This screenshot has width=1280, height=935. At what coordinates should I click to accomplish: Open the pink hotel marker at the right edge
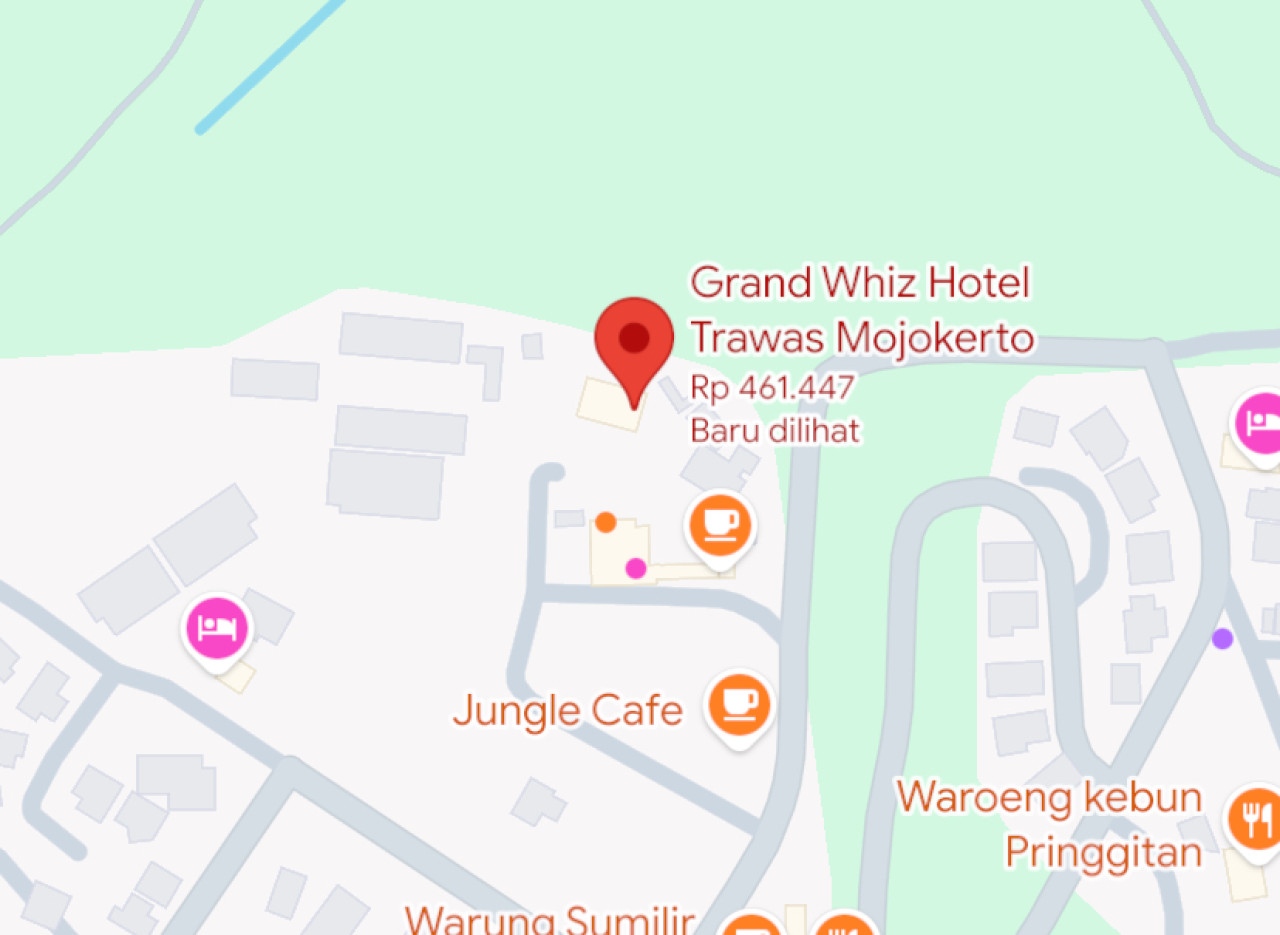coord(1260,425)
